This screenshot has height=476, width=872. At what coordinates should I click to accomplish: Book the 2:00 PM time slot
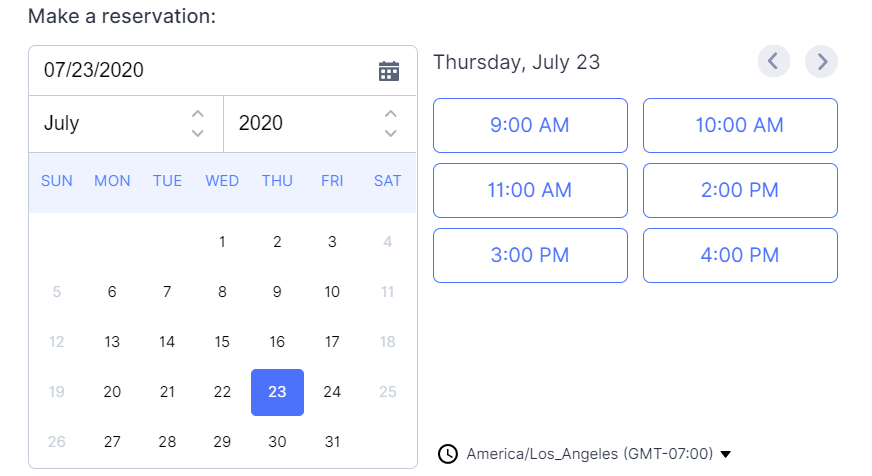(x=740, y=190)
